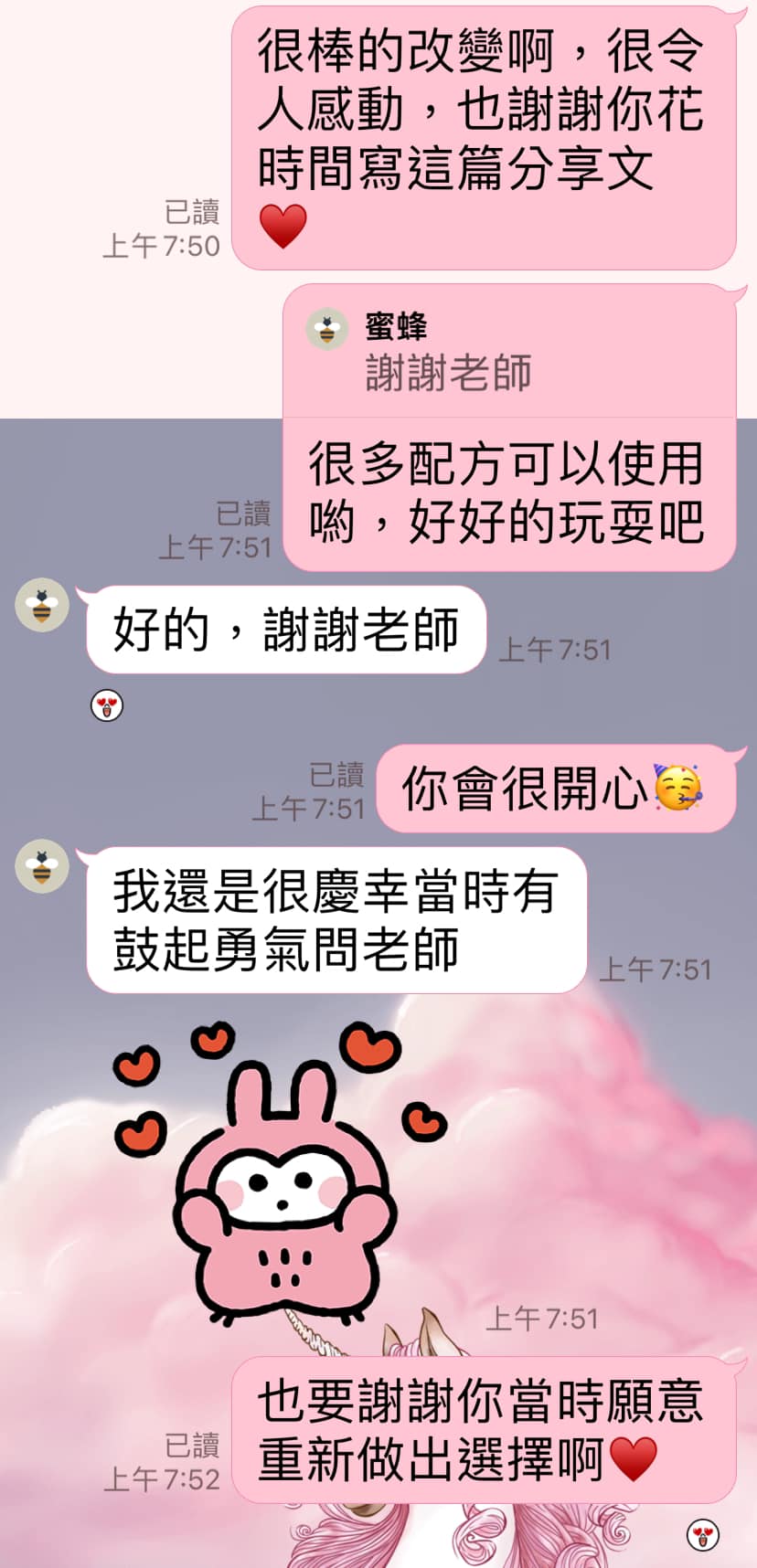View reaction under 也要謝謝你 message
Screen dimensions: 757x1568
coord(702,1535)
